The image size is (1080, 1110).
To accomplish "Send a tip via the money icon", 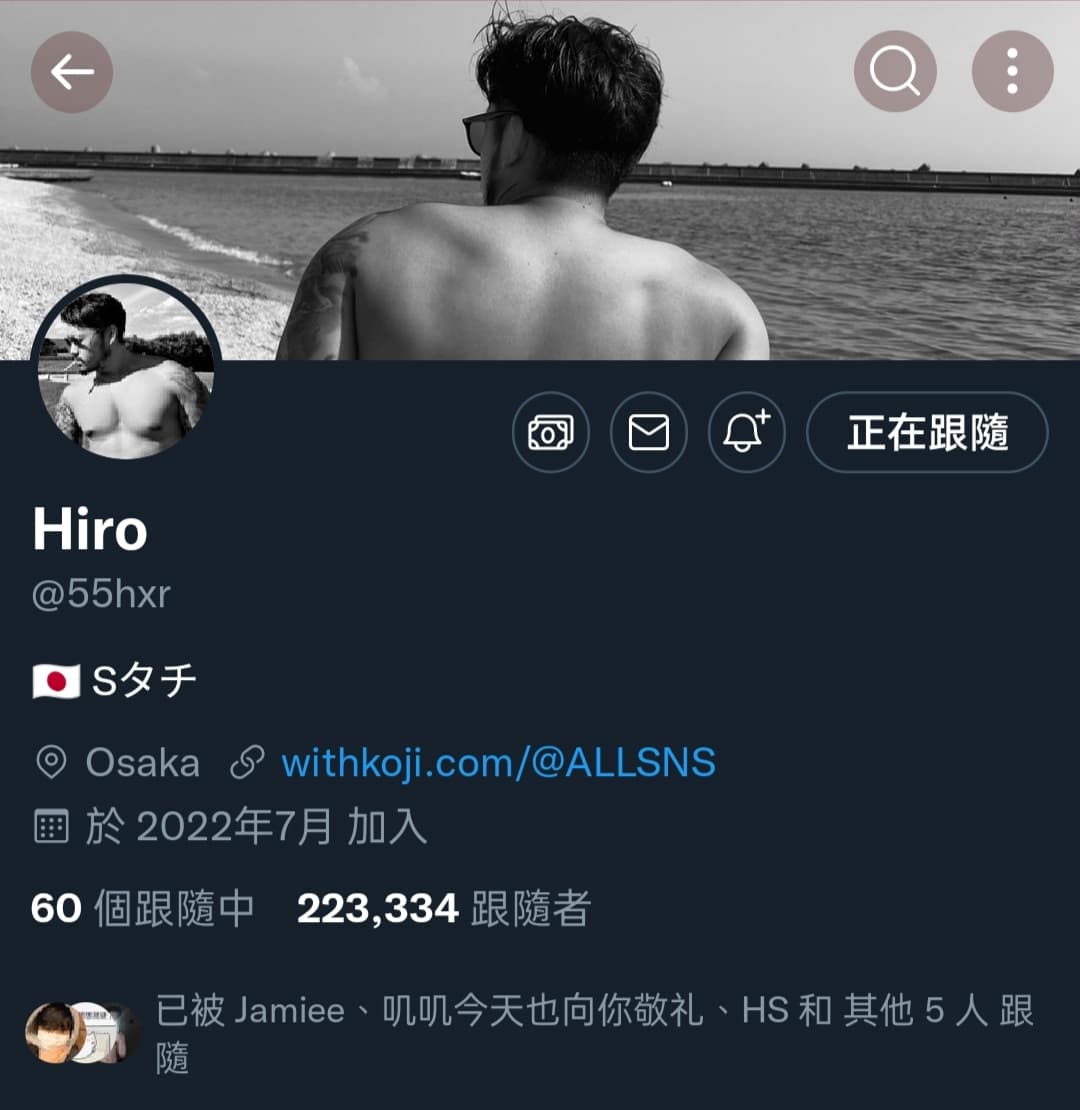I will 551,433.
